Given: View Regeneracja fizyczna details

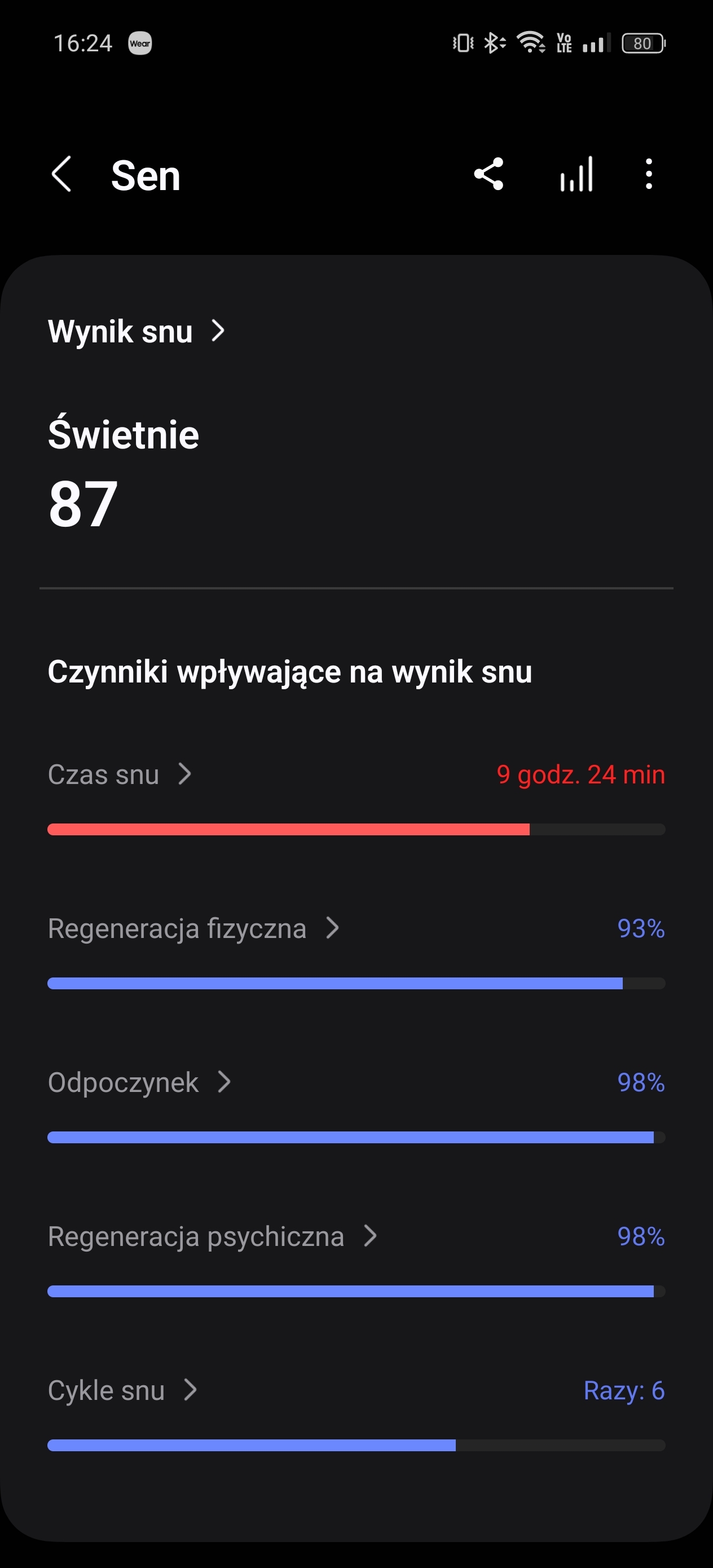Looking at the screenshot, I should point(193,928).
